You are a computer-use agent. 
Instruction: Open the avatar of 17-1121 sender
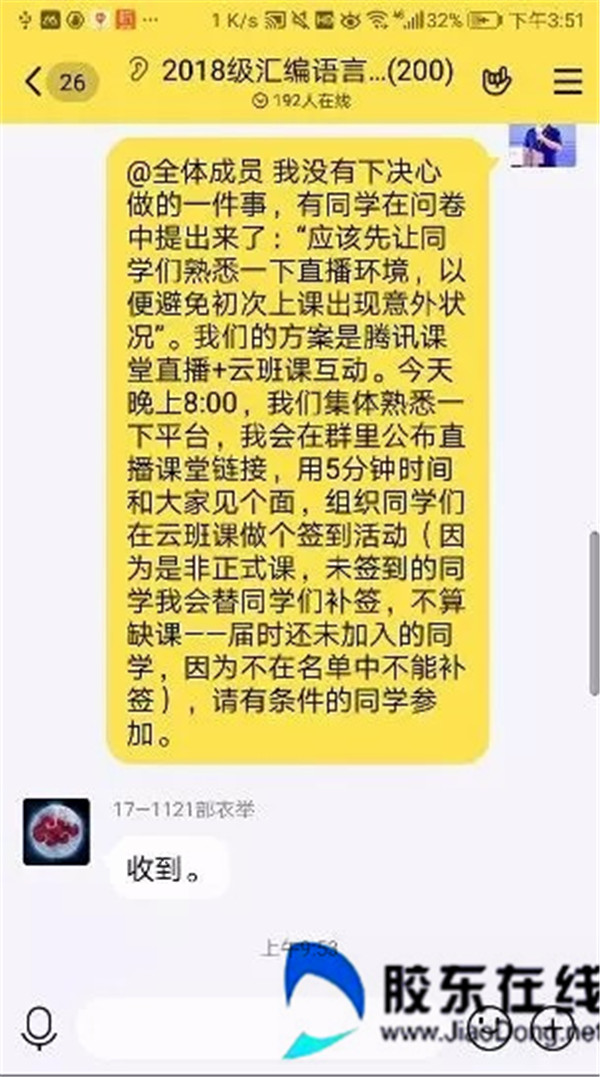(56, 831)
